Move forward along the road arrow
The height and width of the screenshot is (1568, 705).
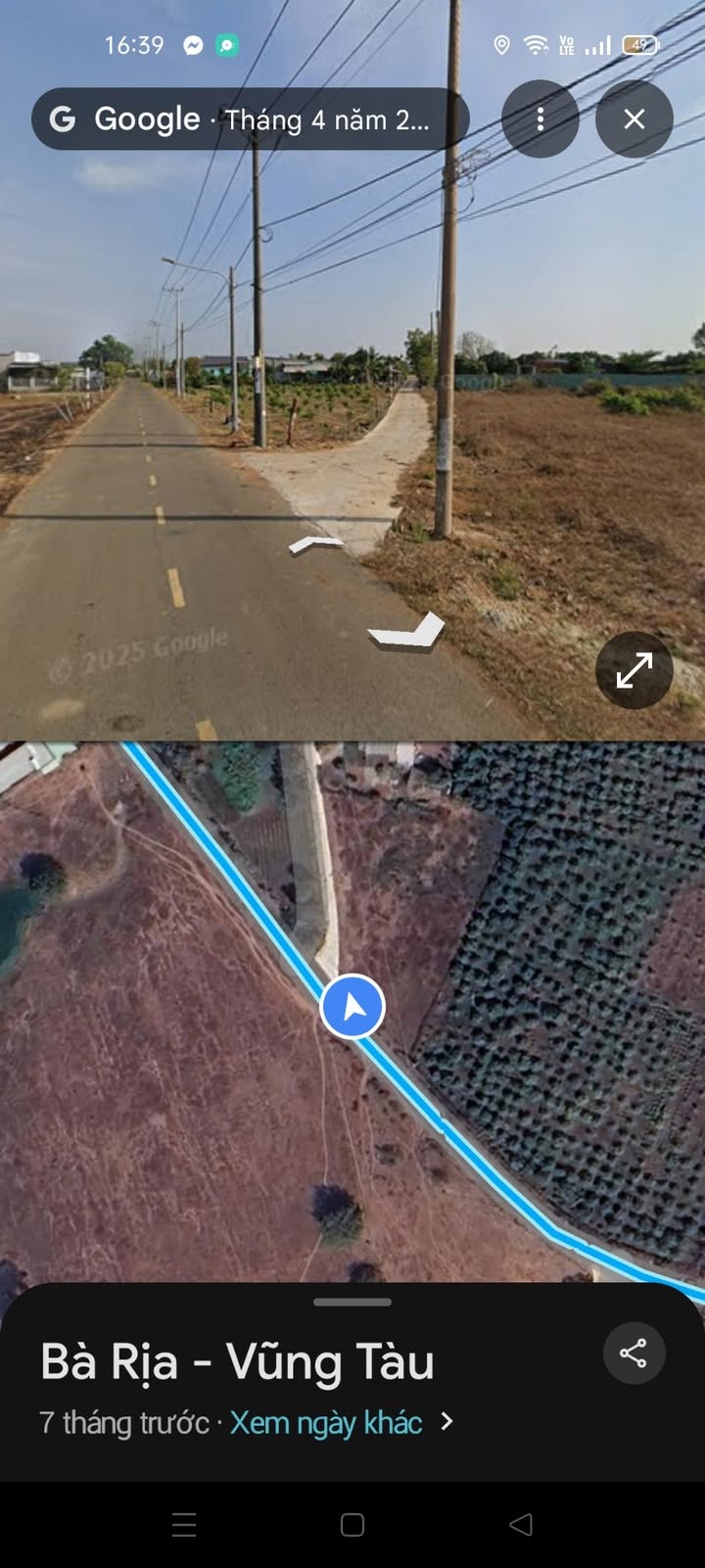click(316, 545)
